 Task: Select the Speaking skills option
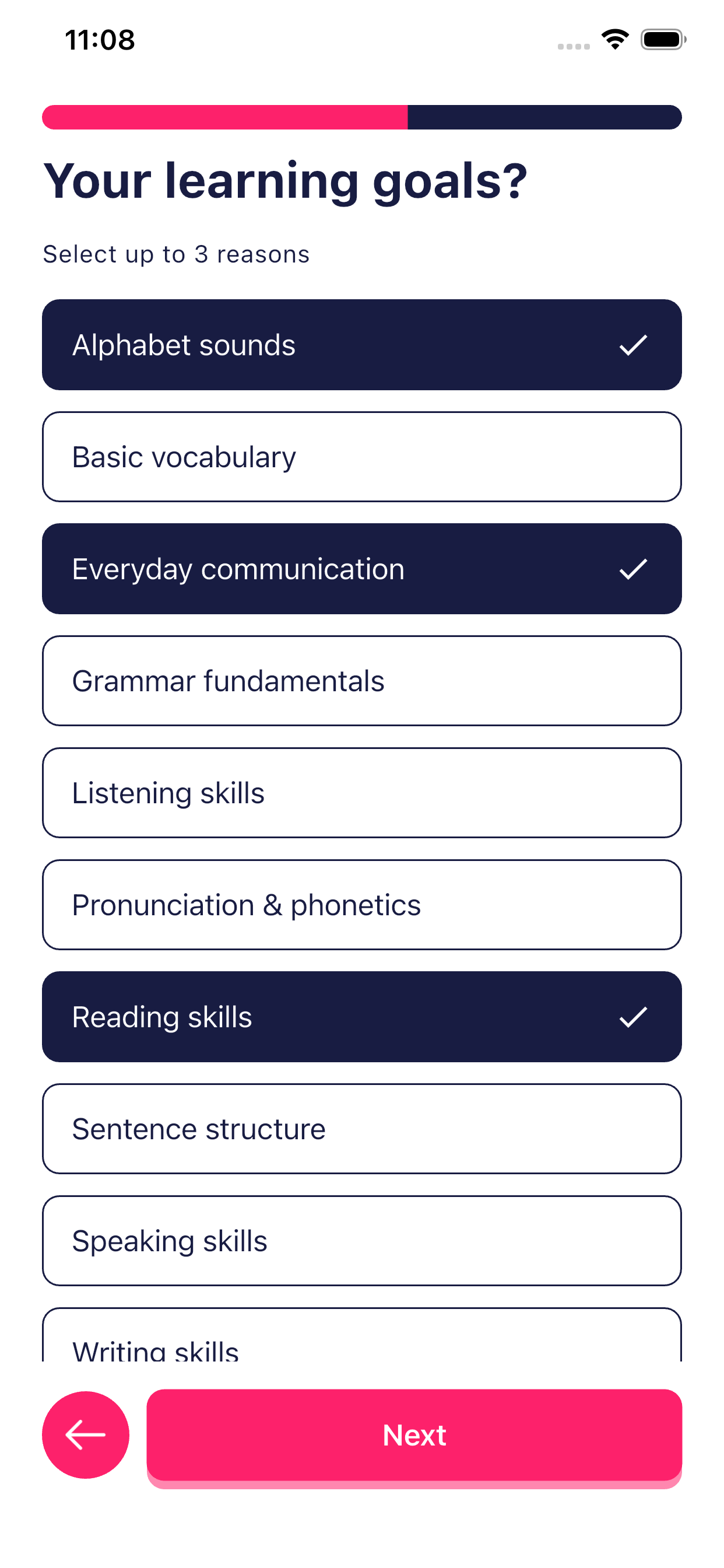361,1241
